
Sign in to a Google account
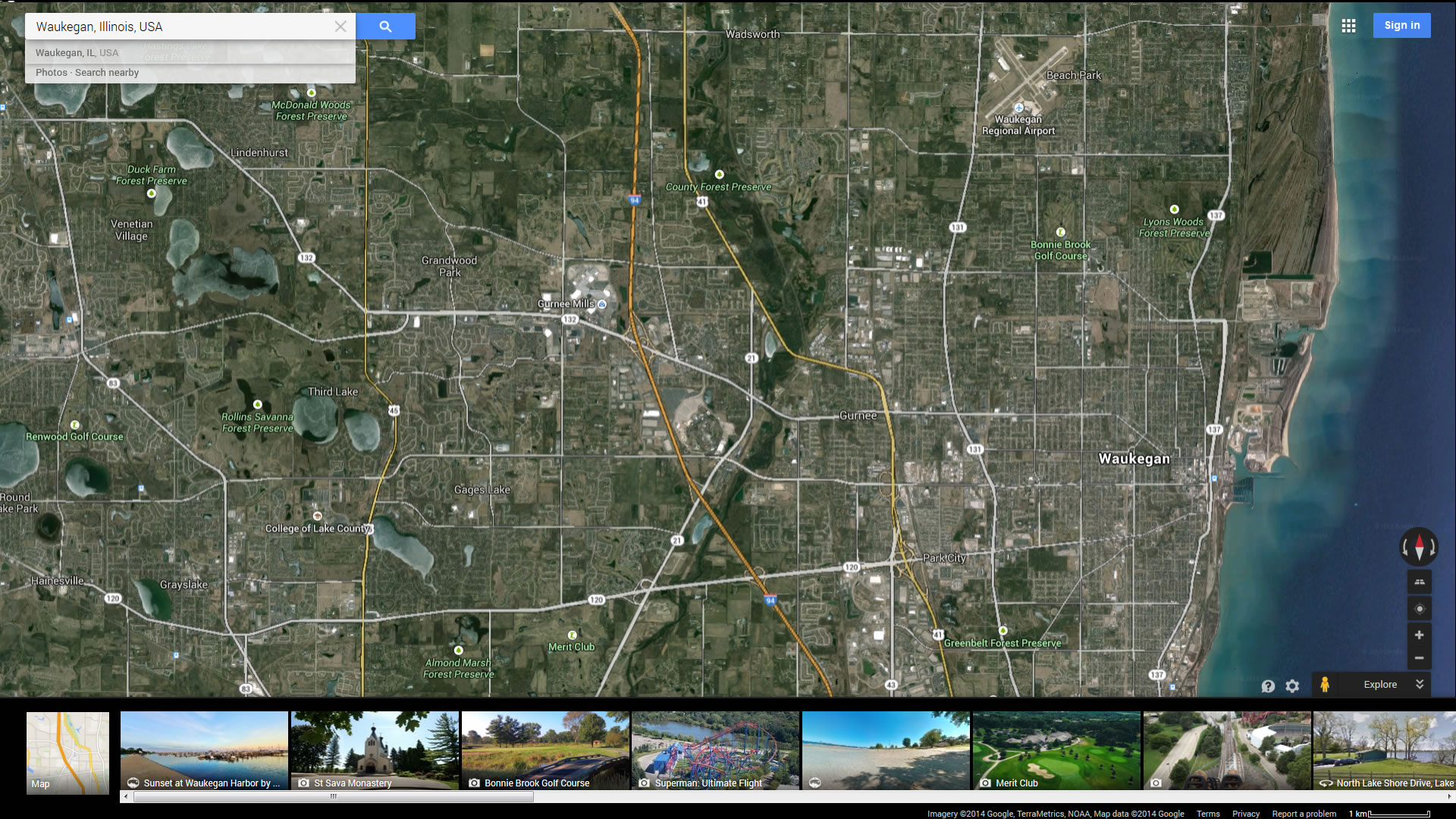(1401, 26)
